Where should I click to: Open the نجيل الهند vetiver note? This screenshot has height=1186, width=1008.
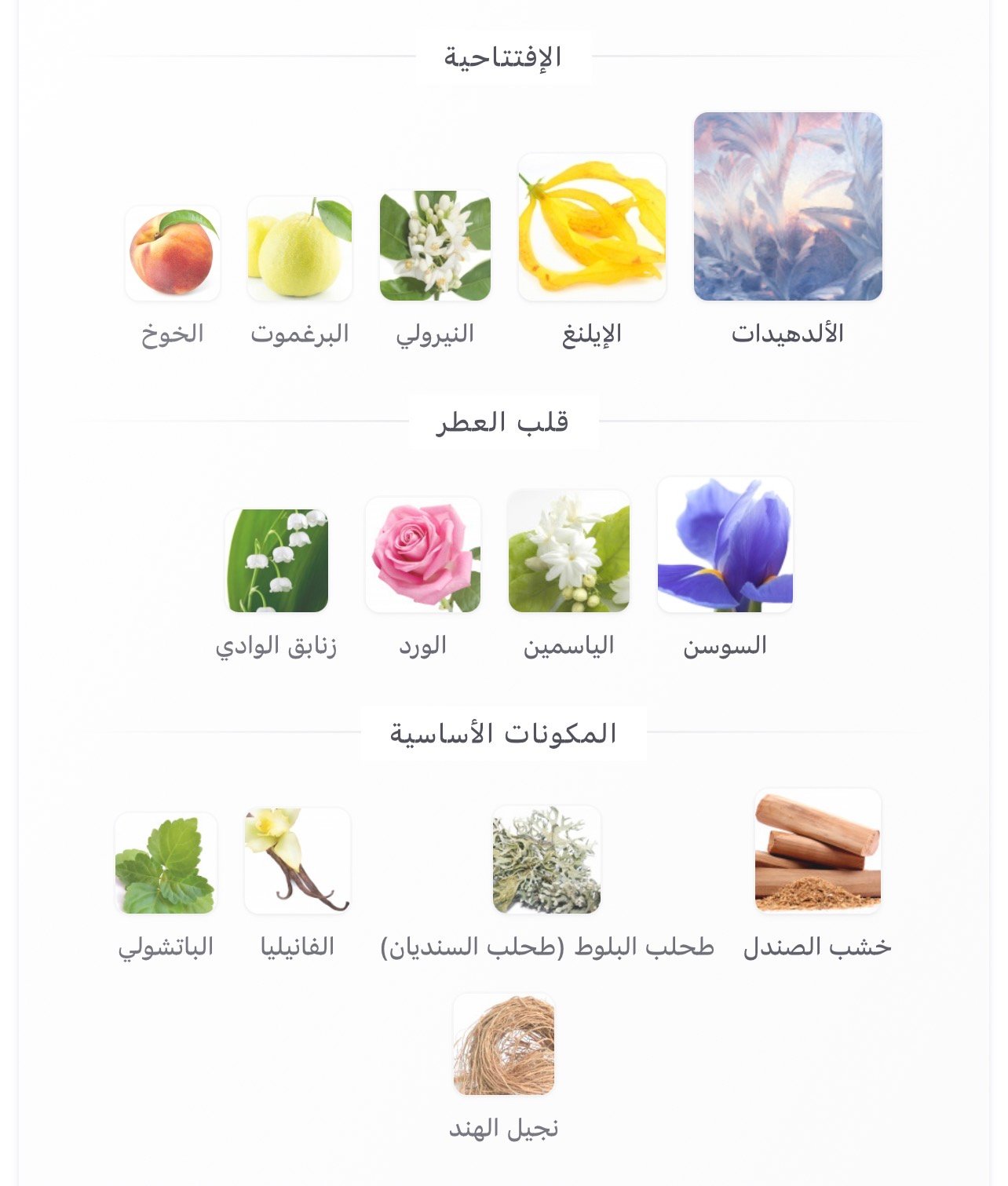[503, 1045]
